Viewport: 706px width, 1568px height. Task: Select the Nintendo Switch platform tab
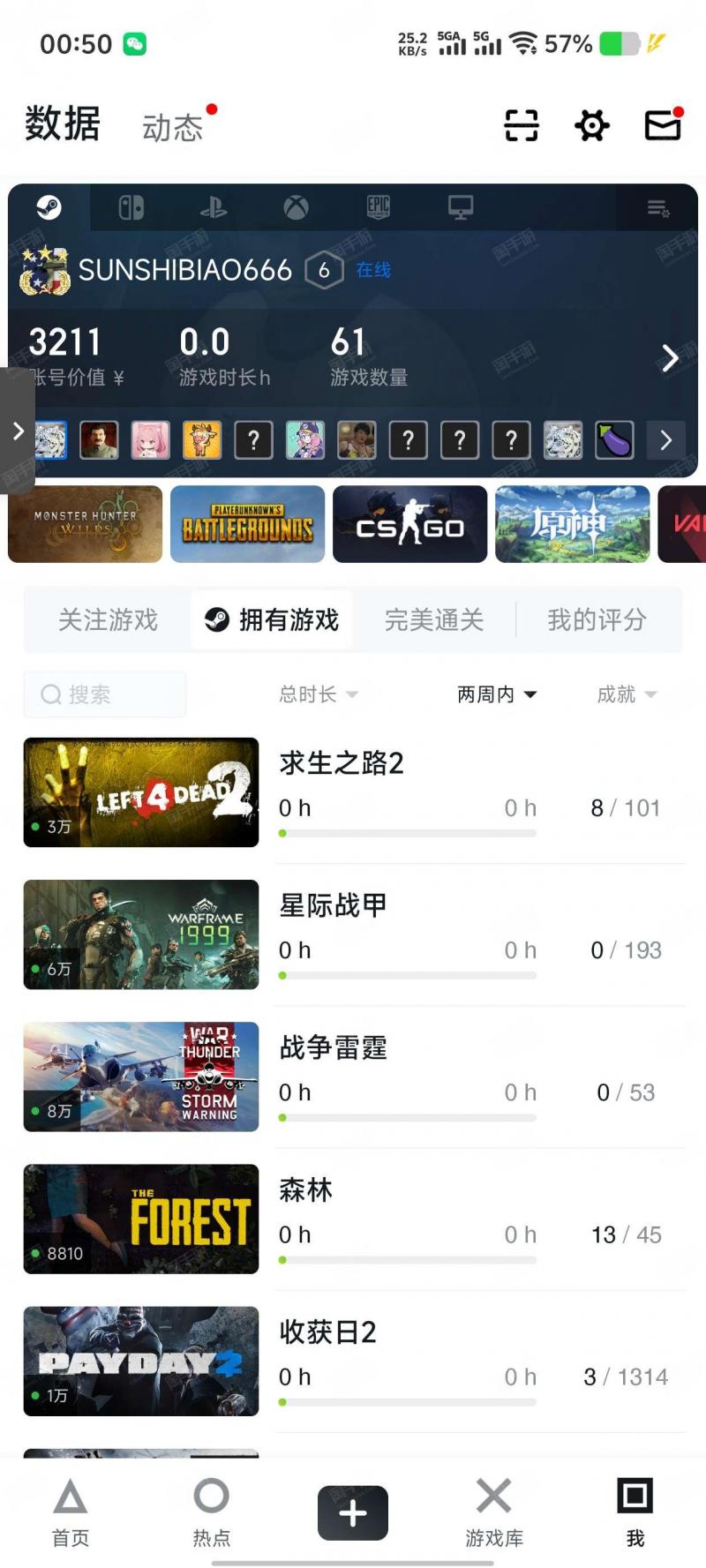131,207
